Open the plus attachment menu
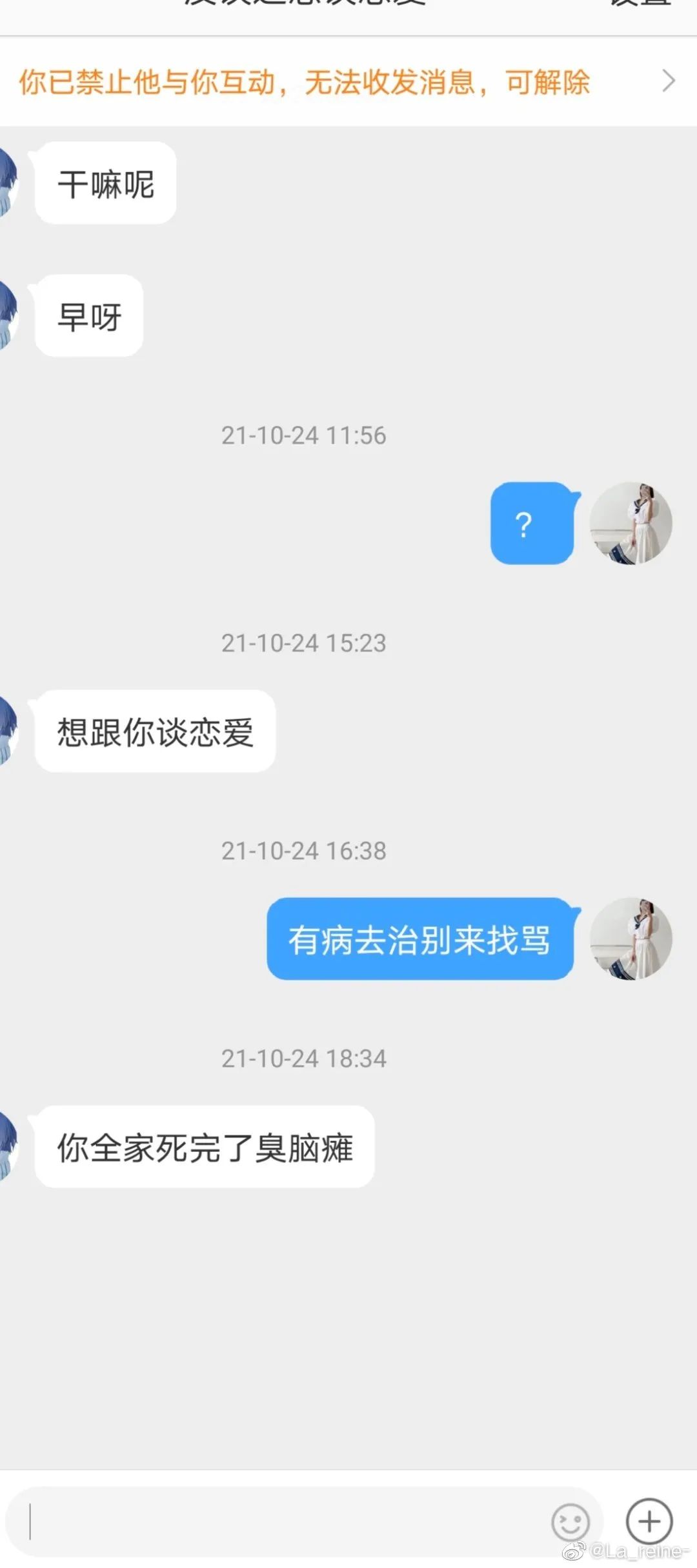Screen dimensions: 697x1568 click(x=649, y=1521)
